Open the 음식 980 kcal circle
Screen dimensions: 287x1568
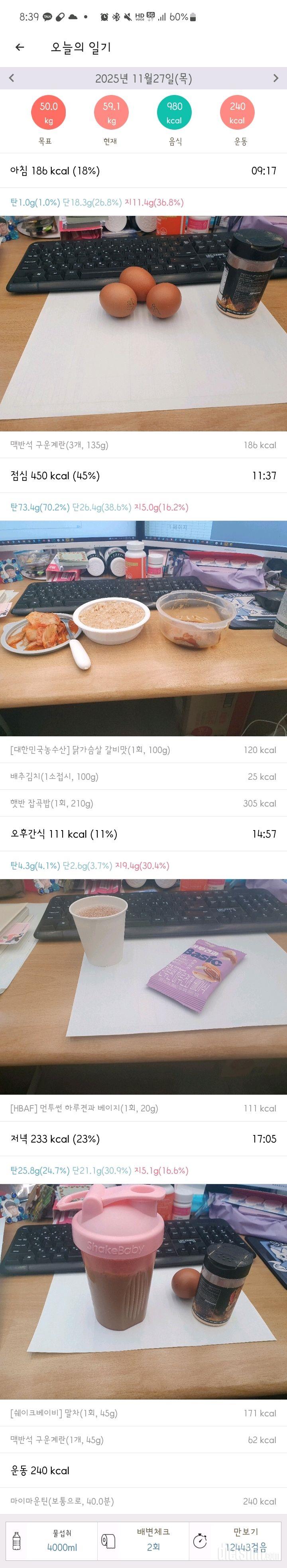[x=174, y=113]
